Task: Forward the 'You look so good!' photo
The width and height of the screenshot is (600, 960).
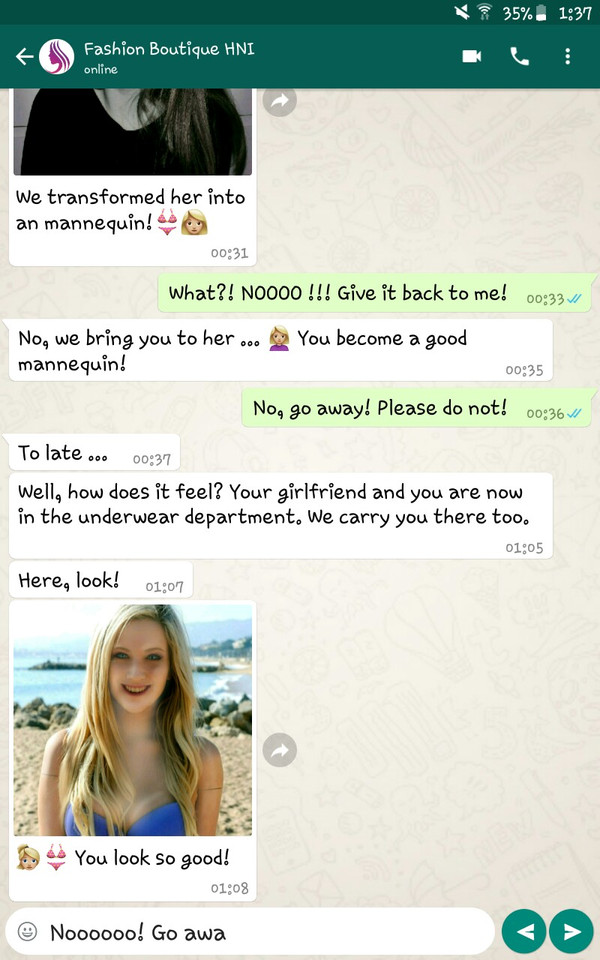Action: (x=280, y=750)
